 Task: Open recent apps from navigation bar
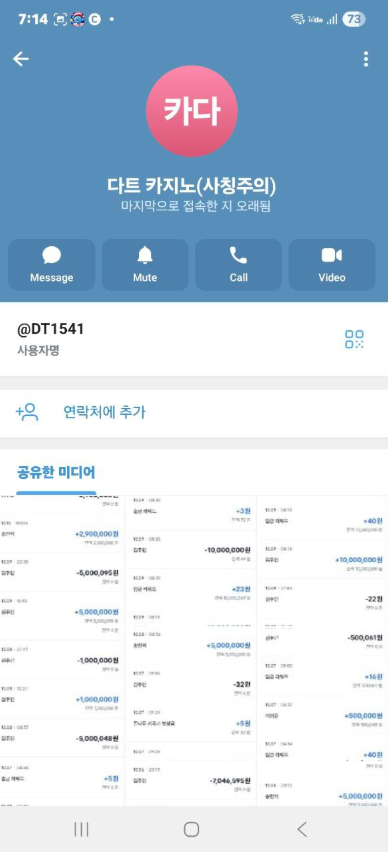pos(81,829)
